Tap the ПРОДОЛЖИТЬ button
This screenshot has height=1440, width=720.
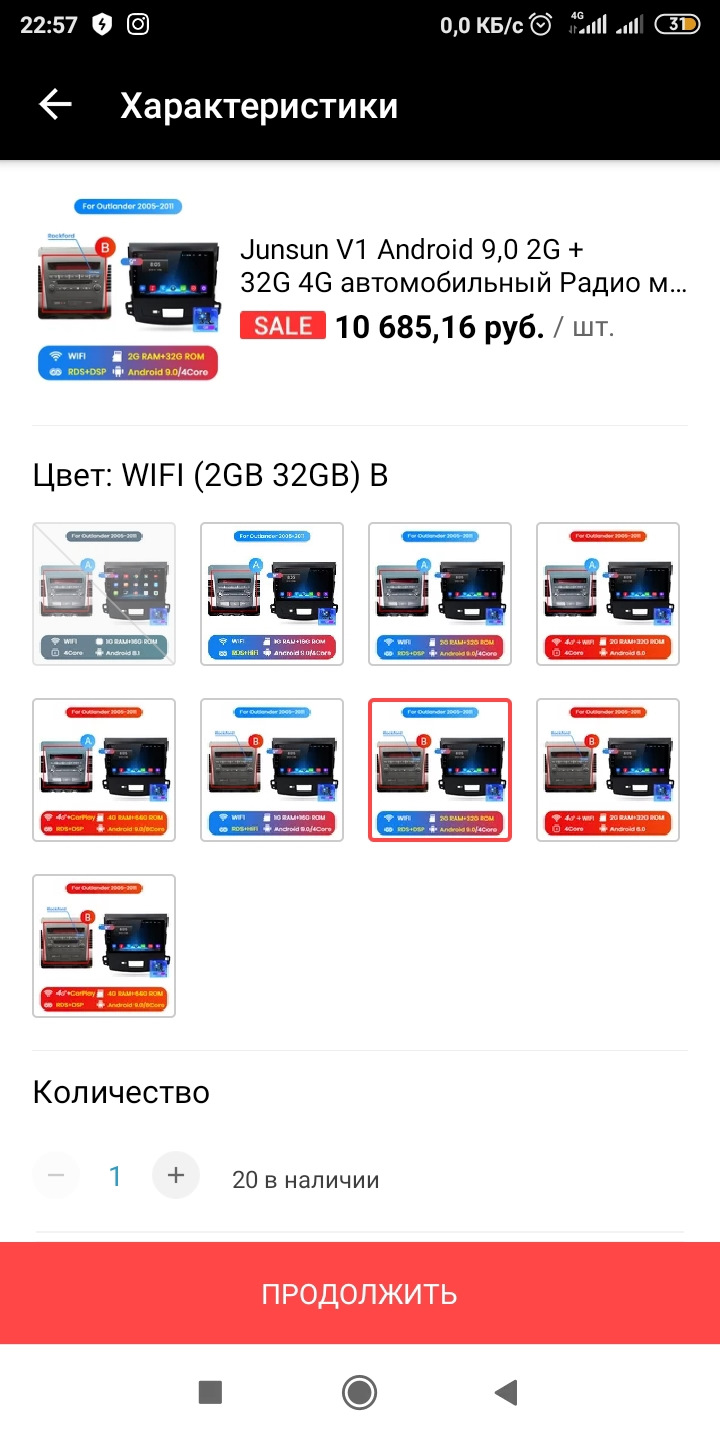[x=360, y=1293]
